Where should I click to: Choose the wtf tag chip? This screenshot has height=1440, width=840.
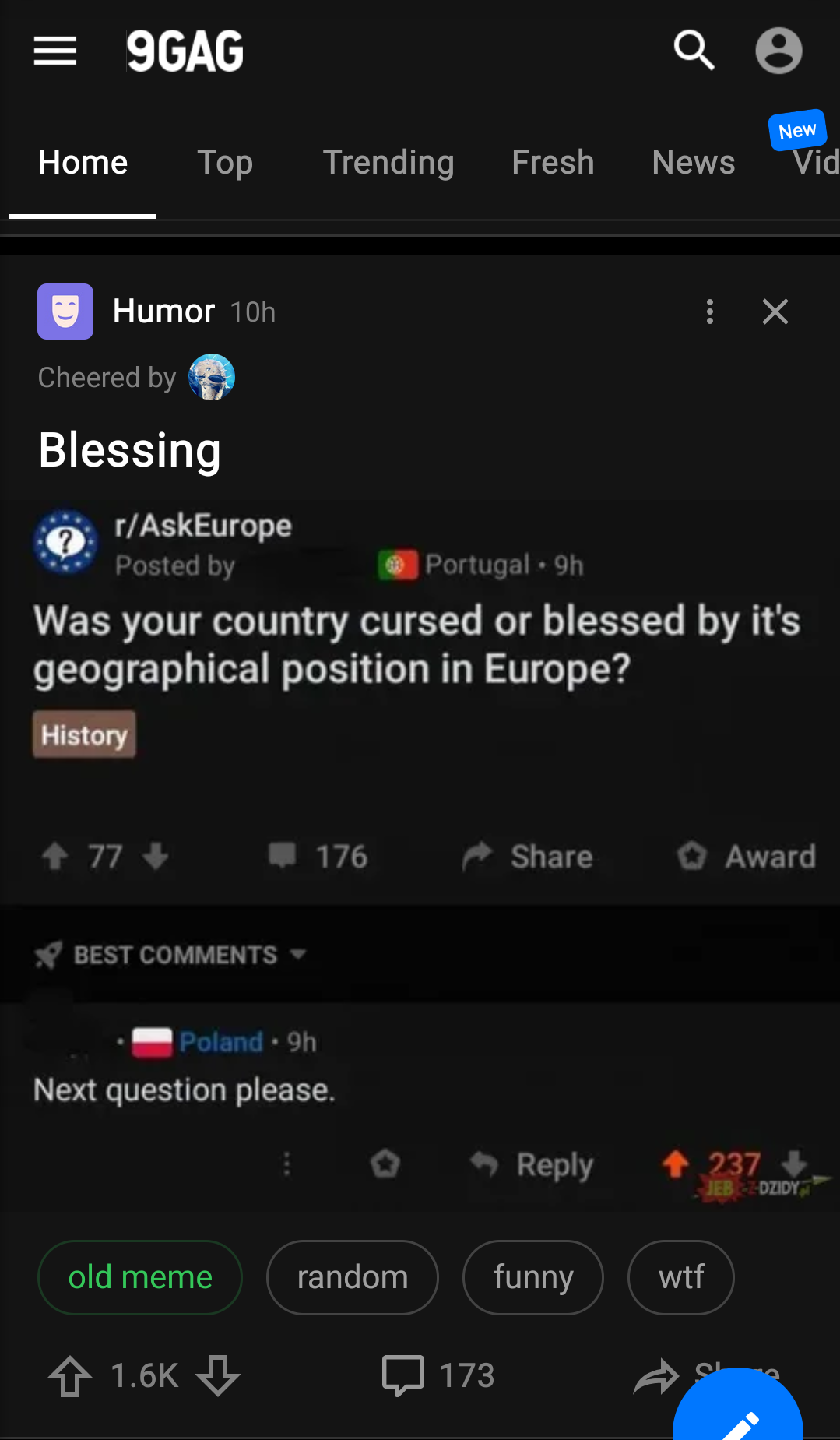681,1277
